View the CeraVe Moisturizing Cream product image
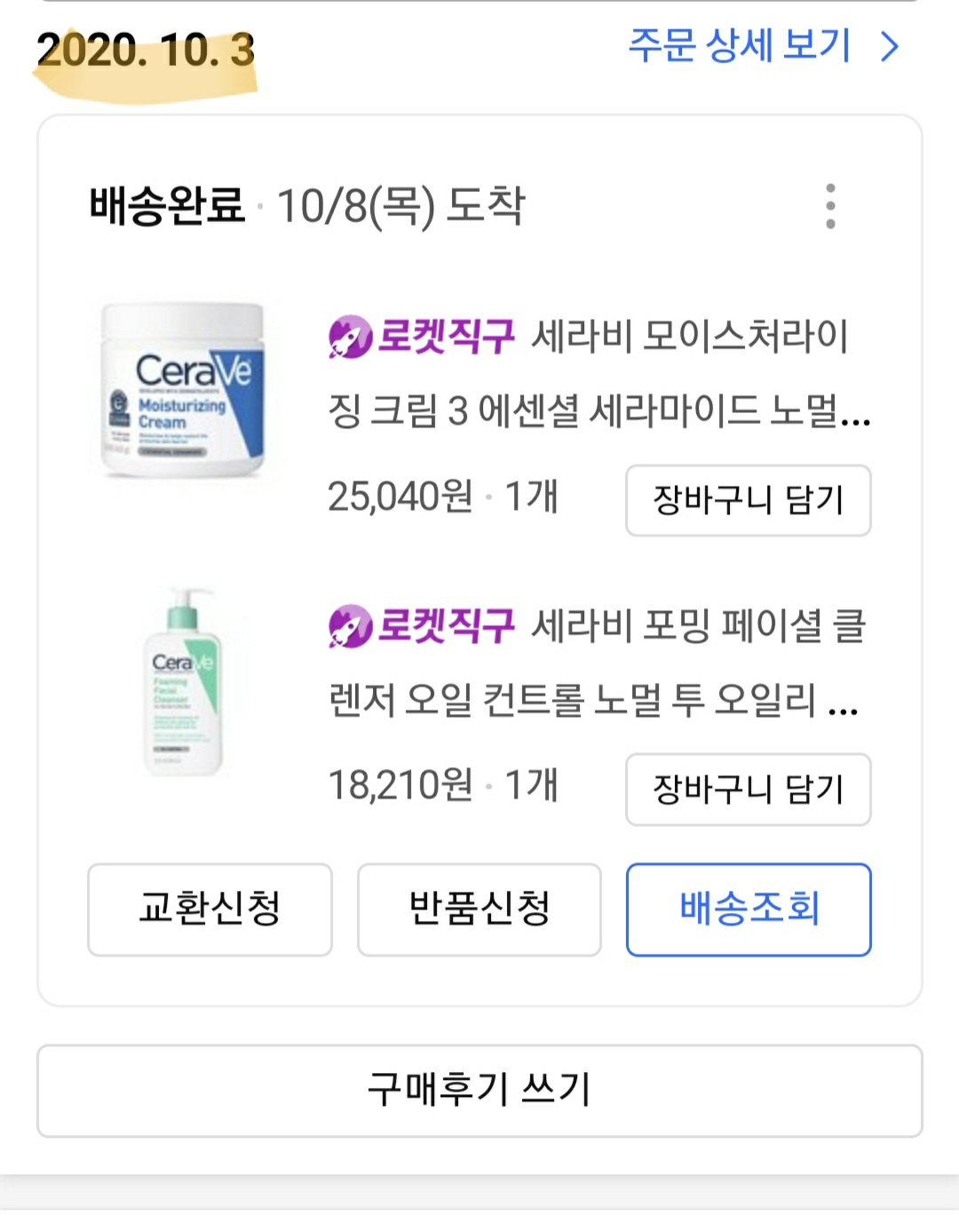 point(184,392)
